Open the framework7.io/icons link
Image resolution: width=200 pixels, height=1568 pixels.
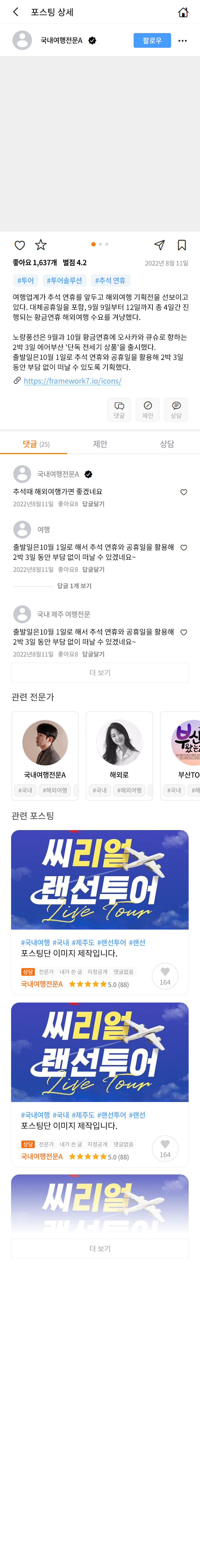click(72, 380)
